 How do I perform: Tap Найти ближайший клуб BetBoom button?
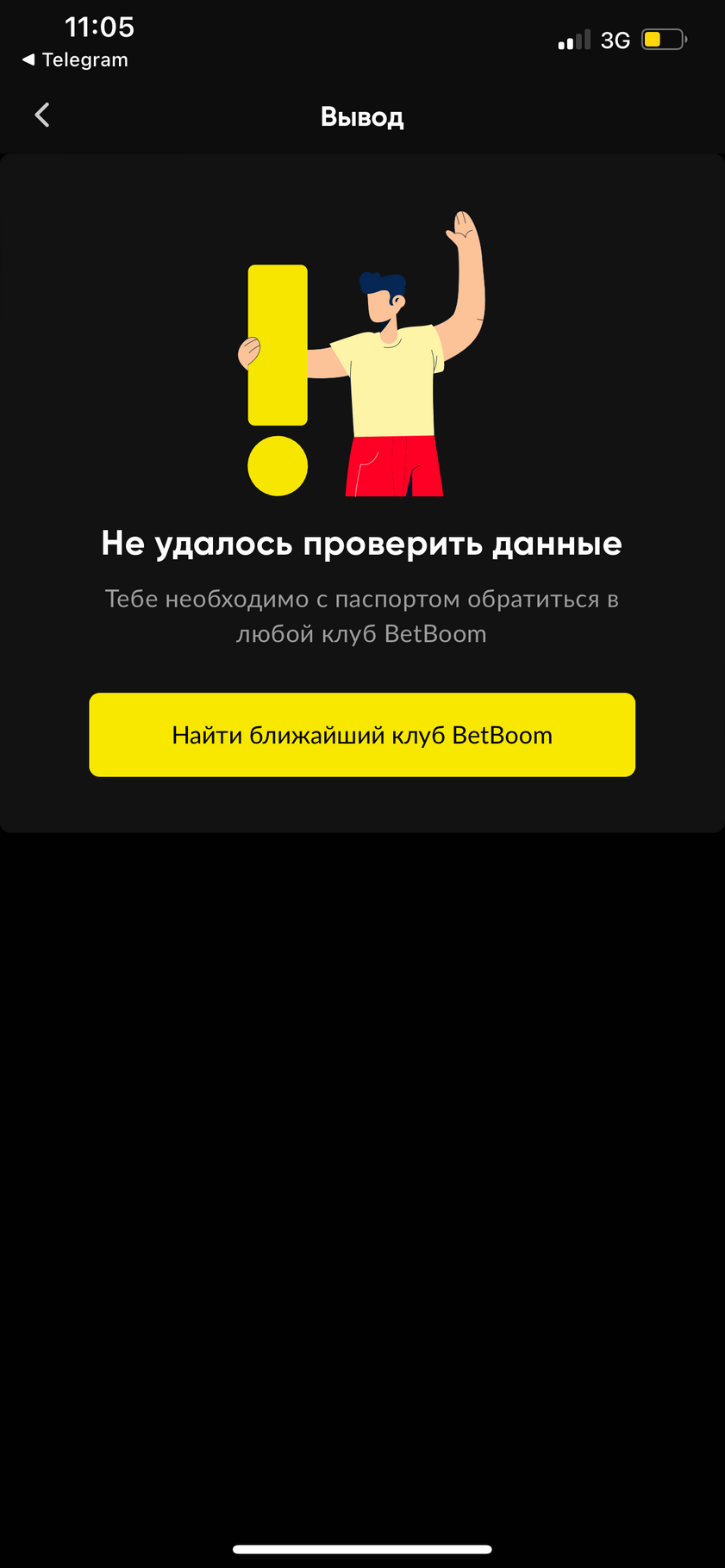[362, 735]
